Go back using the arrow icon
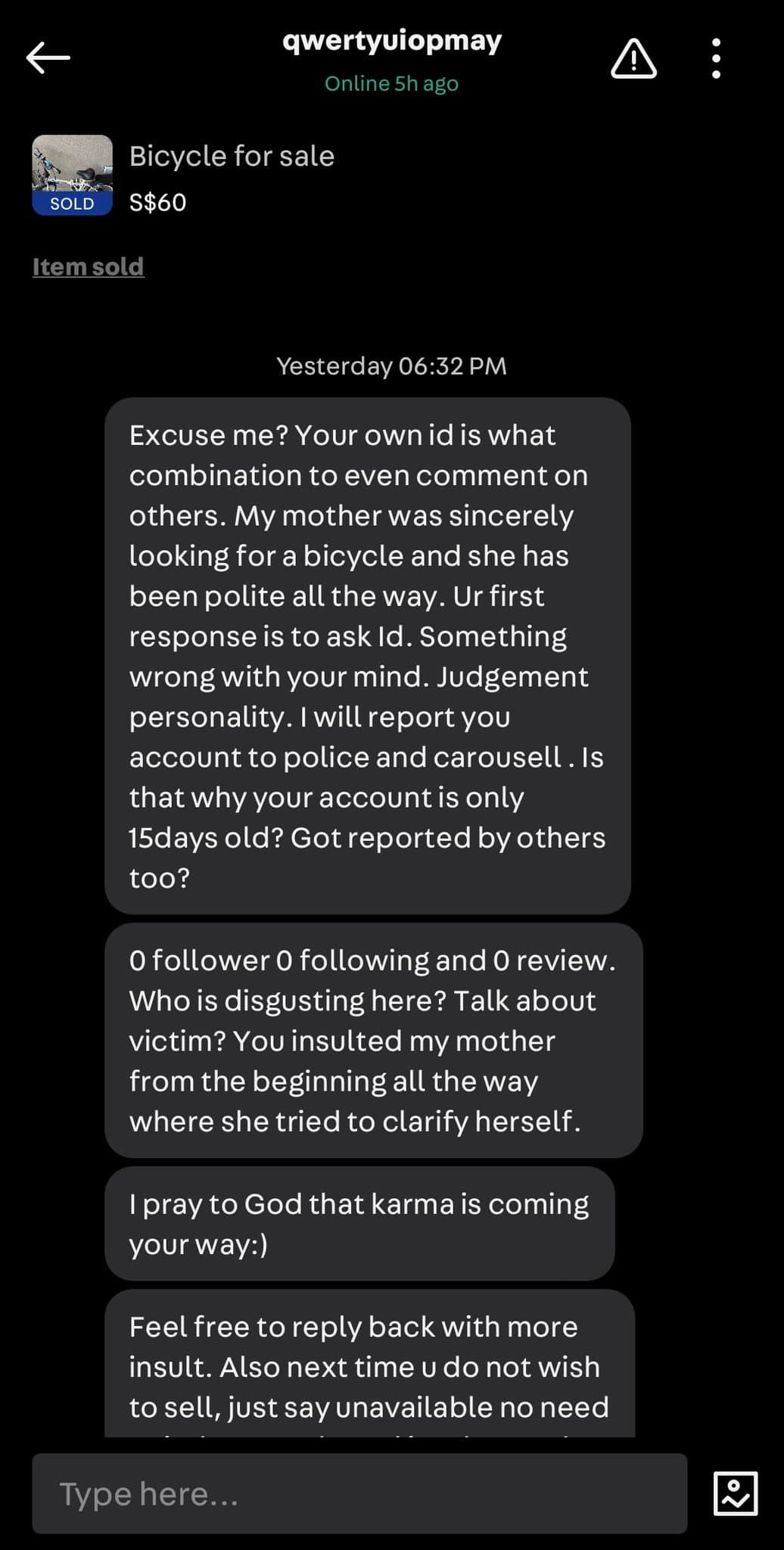This screenshot has height=1550, width=784. pyautogui.click(x=48, y=58)
